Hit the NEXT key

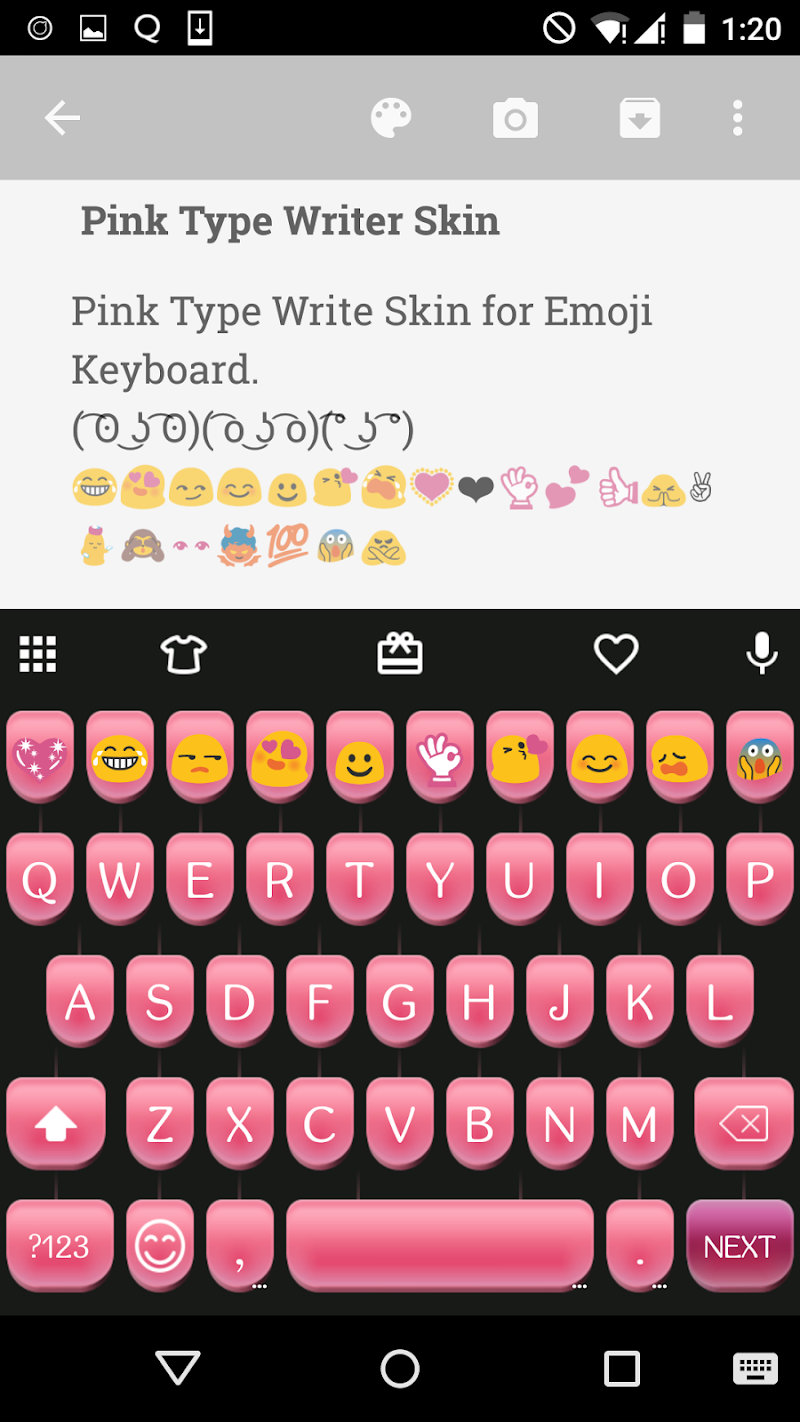pyautogui.click(x=739, y=1246)
